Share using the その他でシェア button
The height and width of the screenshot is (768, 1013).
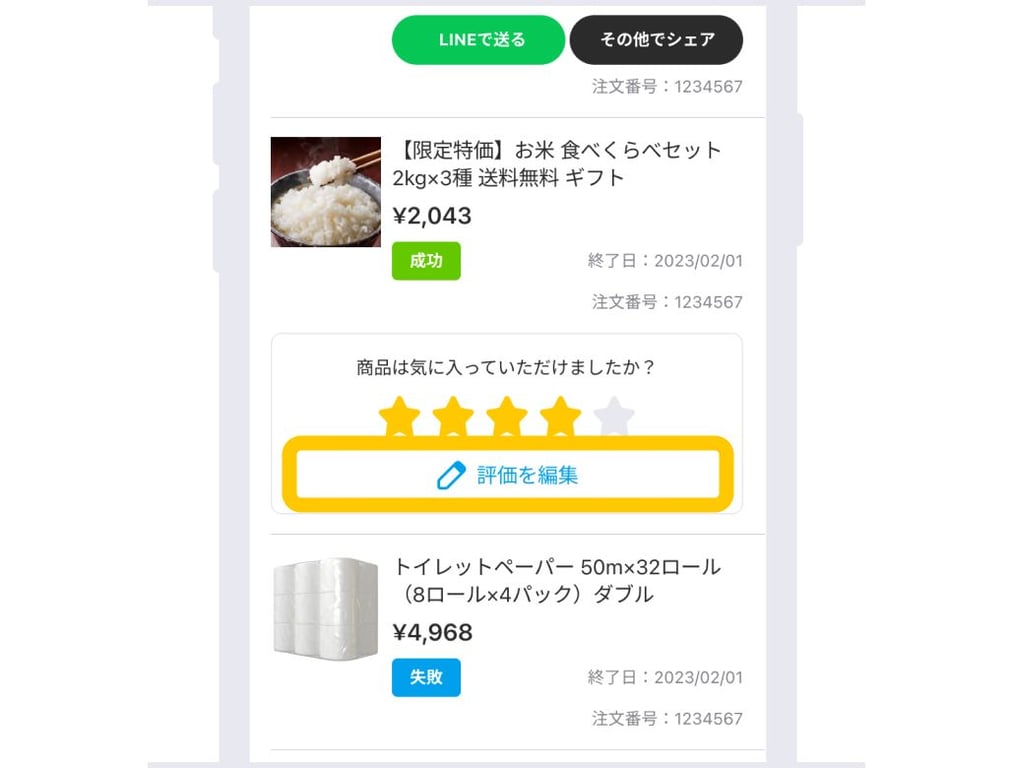pyautogui.click(x=656, y=40)
